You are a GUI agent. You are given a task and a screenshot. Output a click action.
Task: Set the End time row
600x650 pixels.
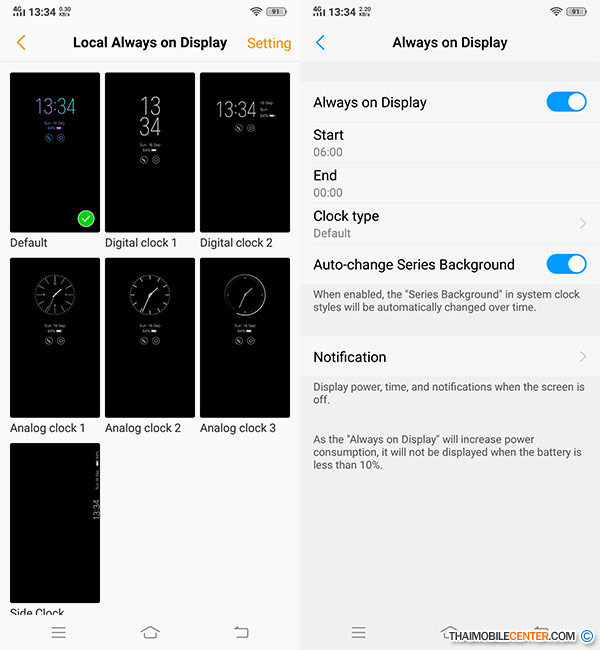coord(450,183)
